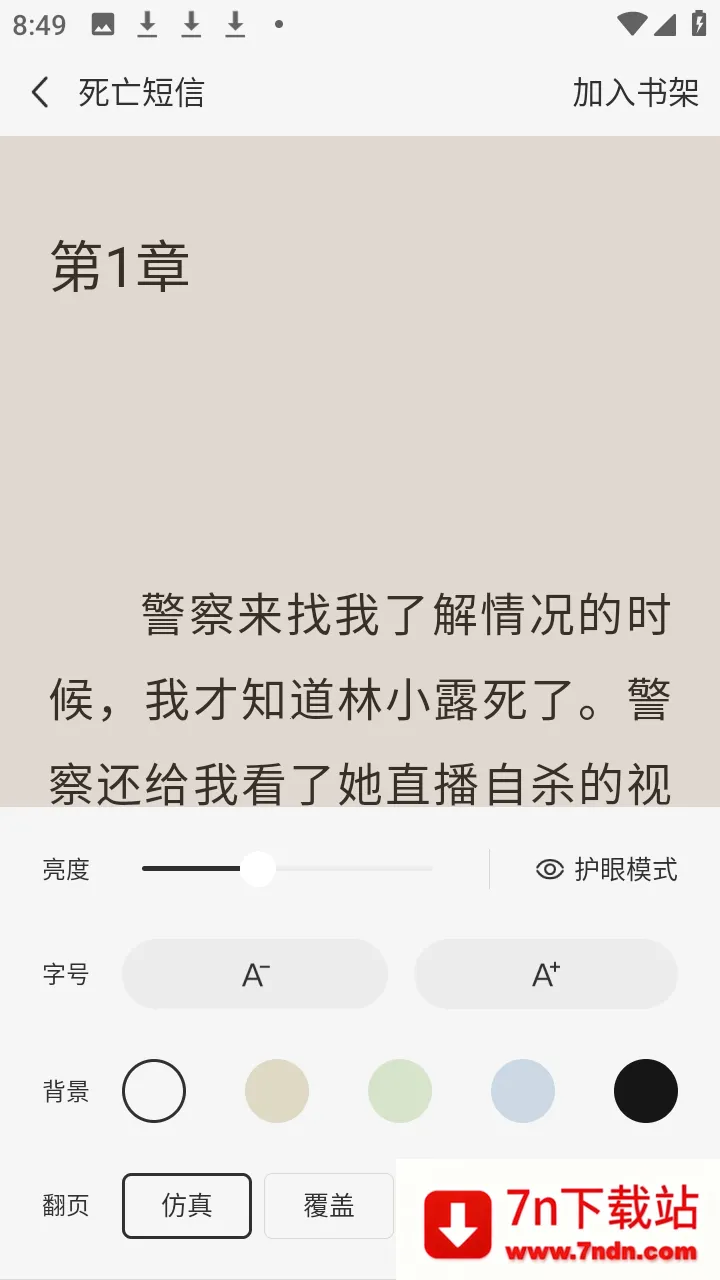Add book via 加入书架

[635, 93]
